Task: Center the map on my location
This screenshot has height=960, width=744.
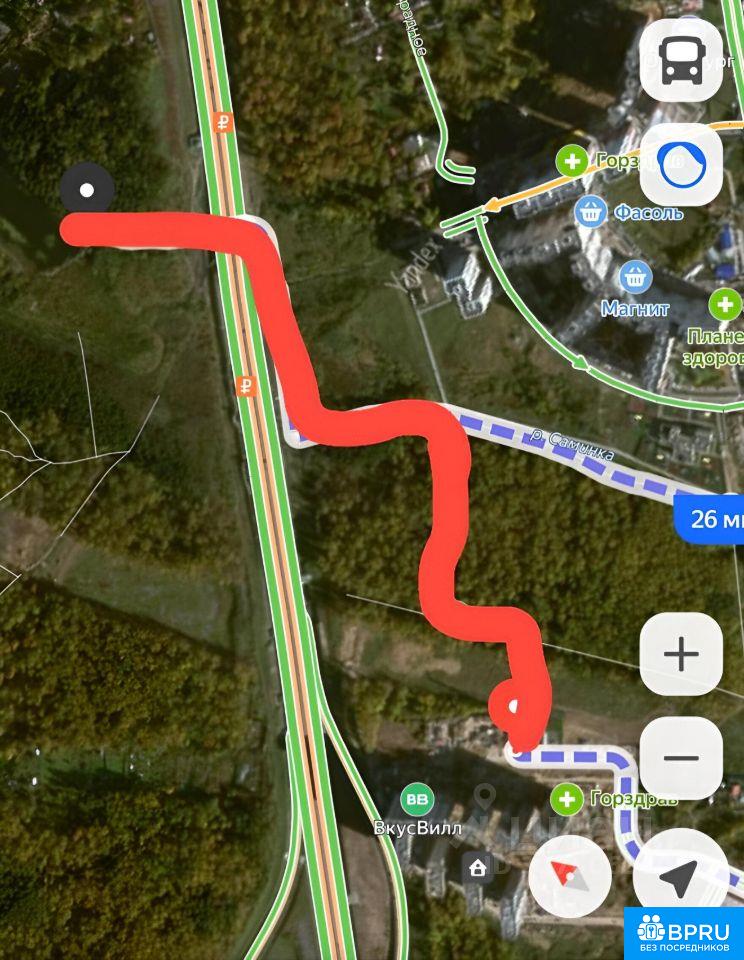Action: (x=681, y=877)
